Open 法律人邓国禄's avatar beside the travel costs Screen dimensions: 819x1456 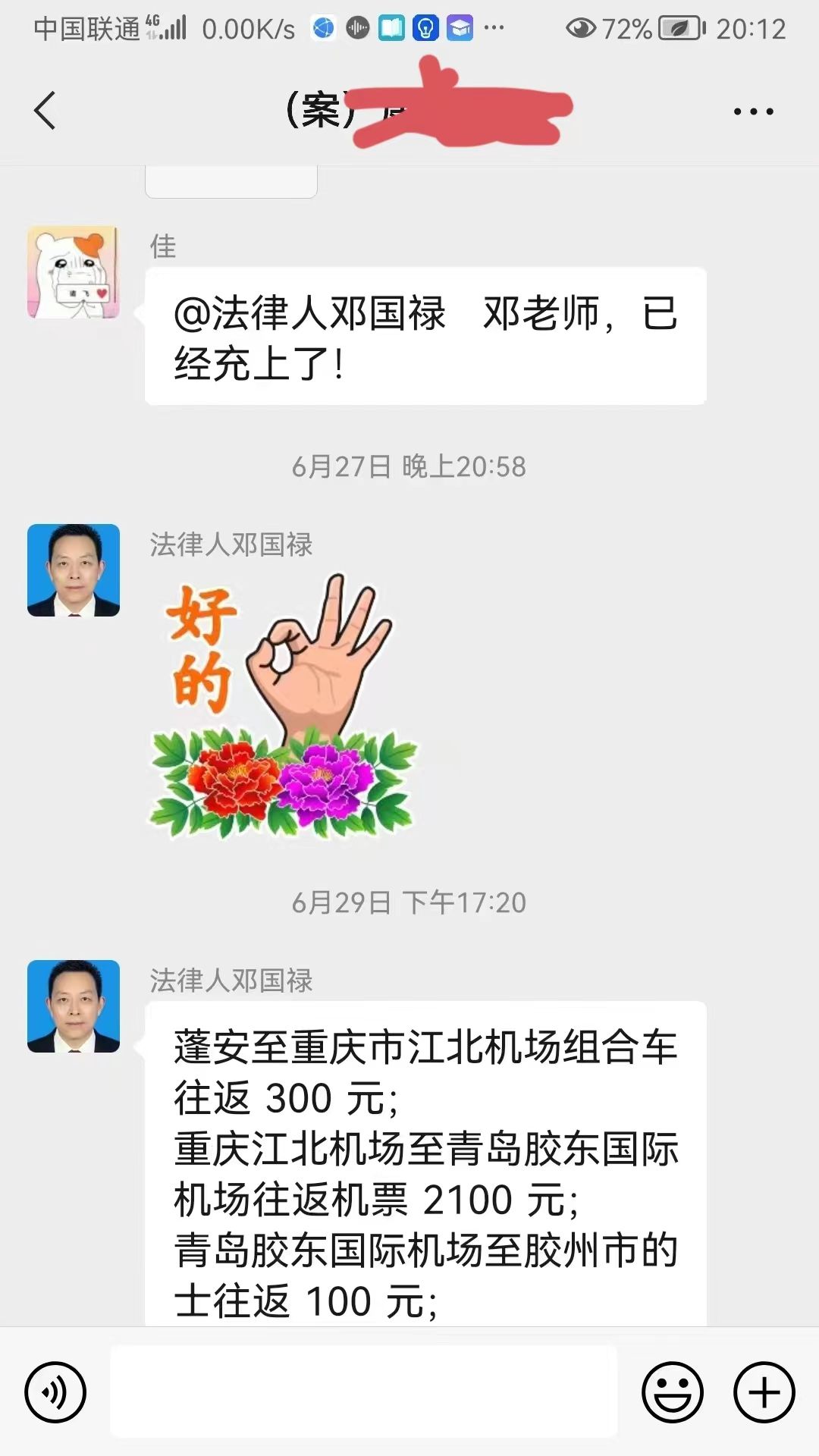[x=74, y=1006]
